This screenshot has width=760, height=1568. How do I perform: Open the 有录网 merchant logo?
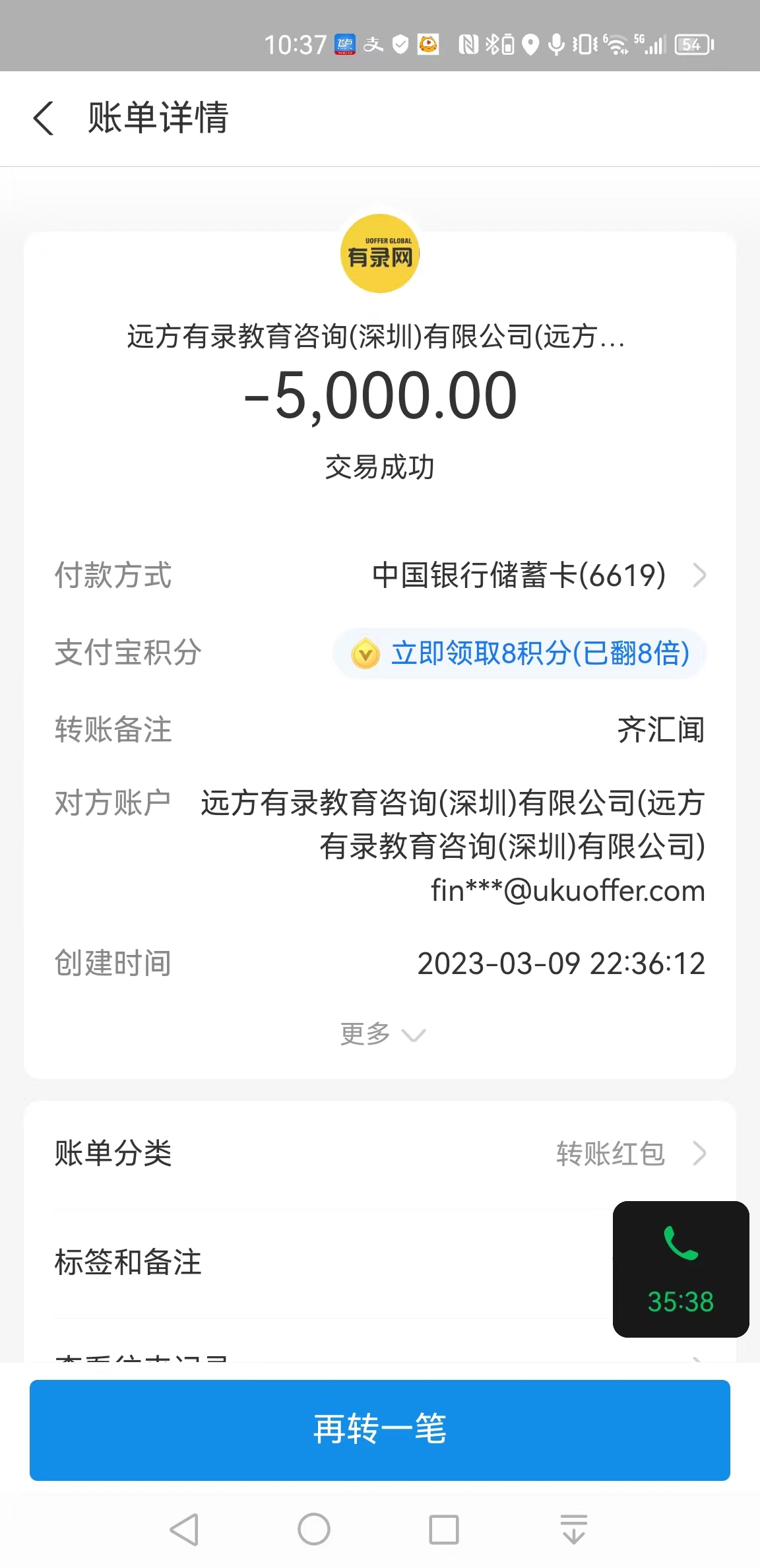(380, 253)
